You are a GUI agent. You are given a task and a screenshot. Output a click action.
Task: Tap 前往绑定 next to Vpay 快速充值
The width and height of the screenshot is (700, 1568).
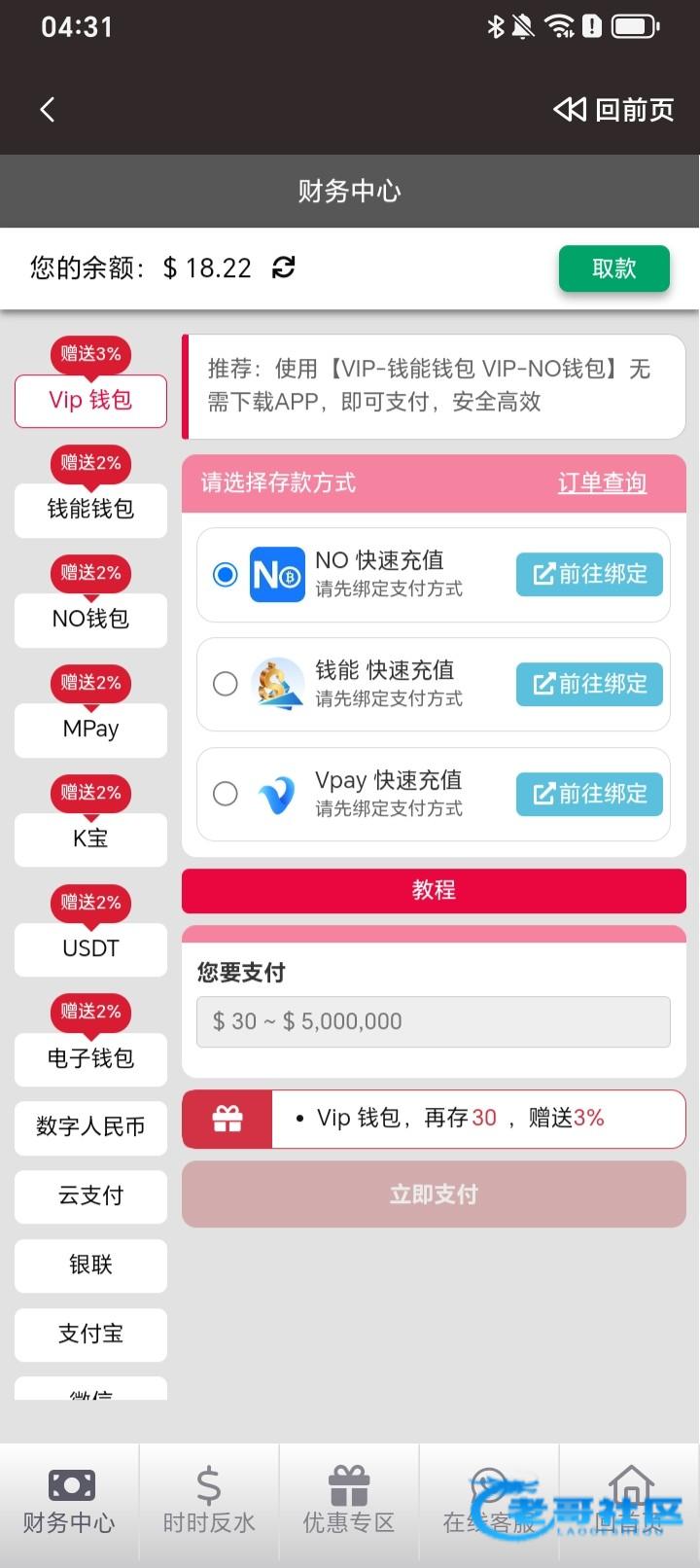[x=589, y=794]
